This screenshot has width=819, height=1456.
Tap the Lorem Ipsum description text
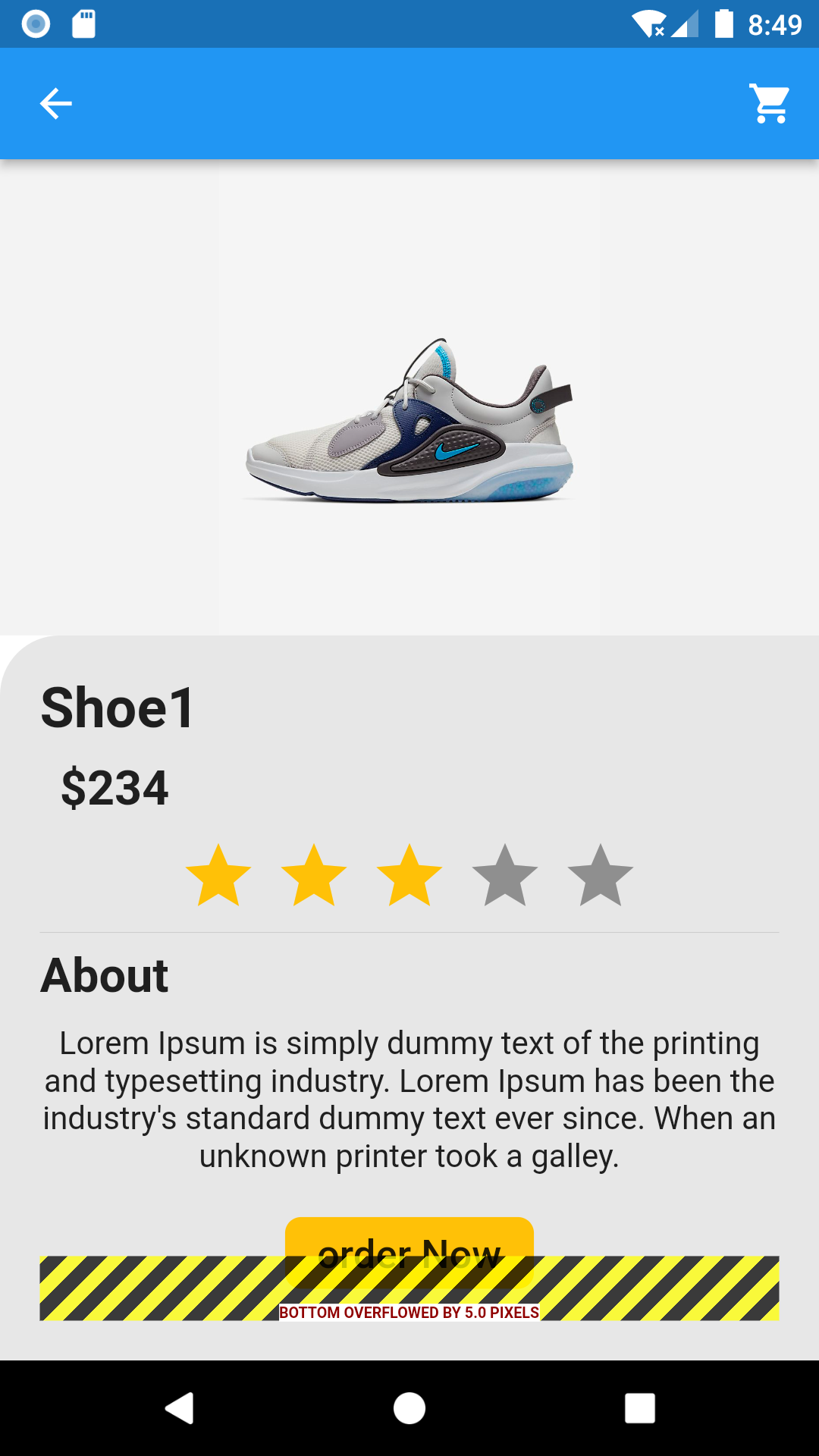[409, 1098]
